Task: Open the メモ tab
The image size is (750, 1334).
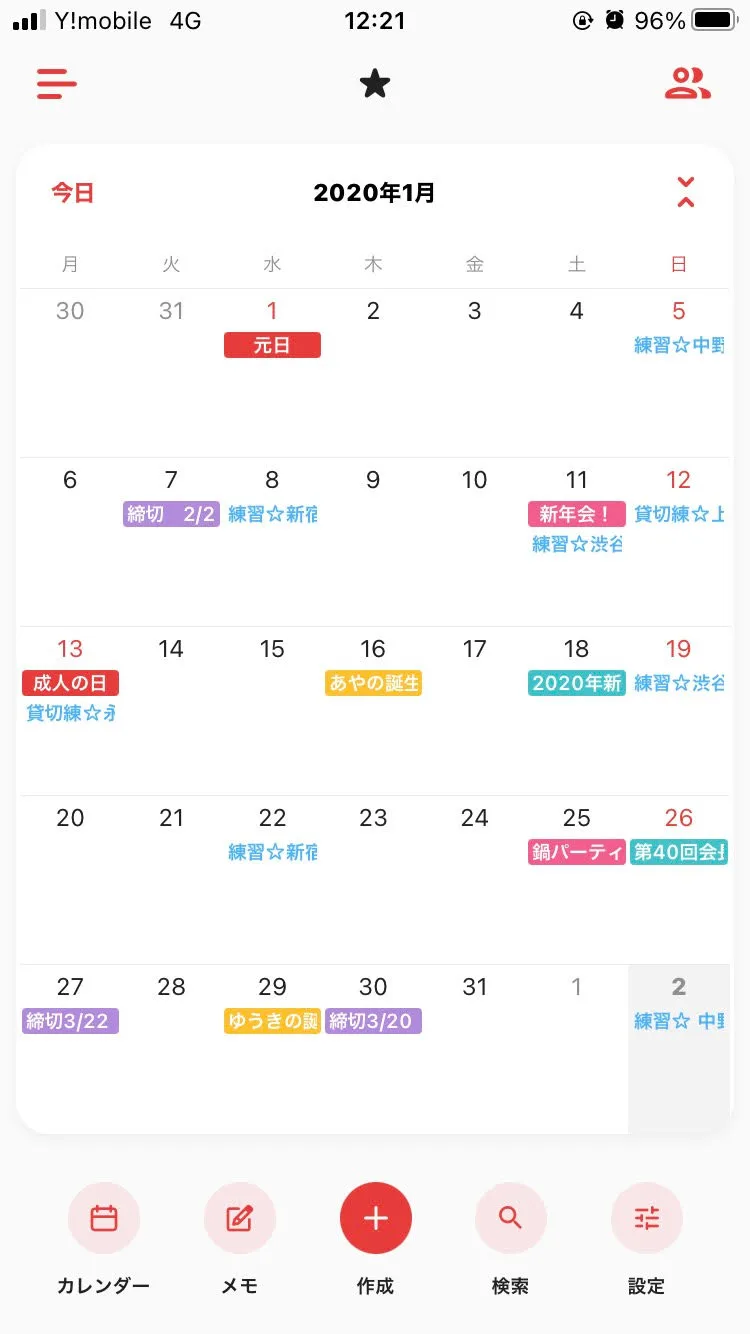Action: coord(239,1218)
